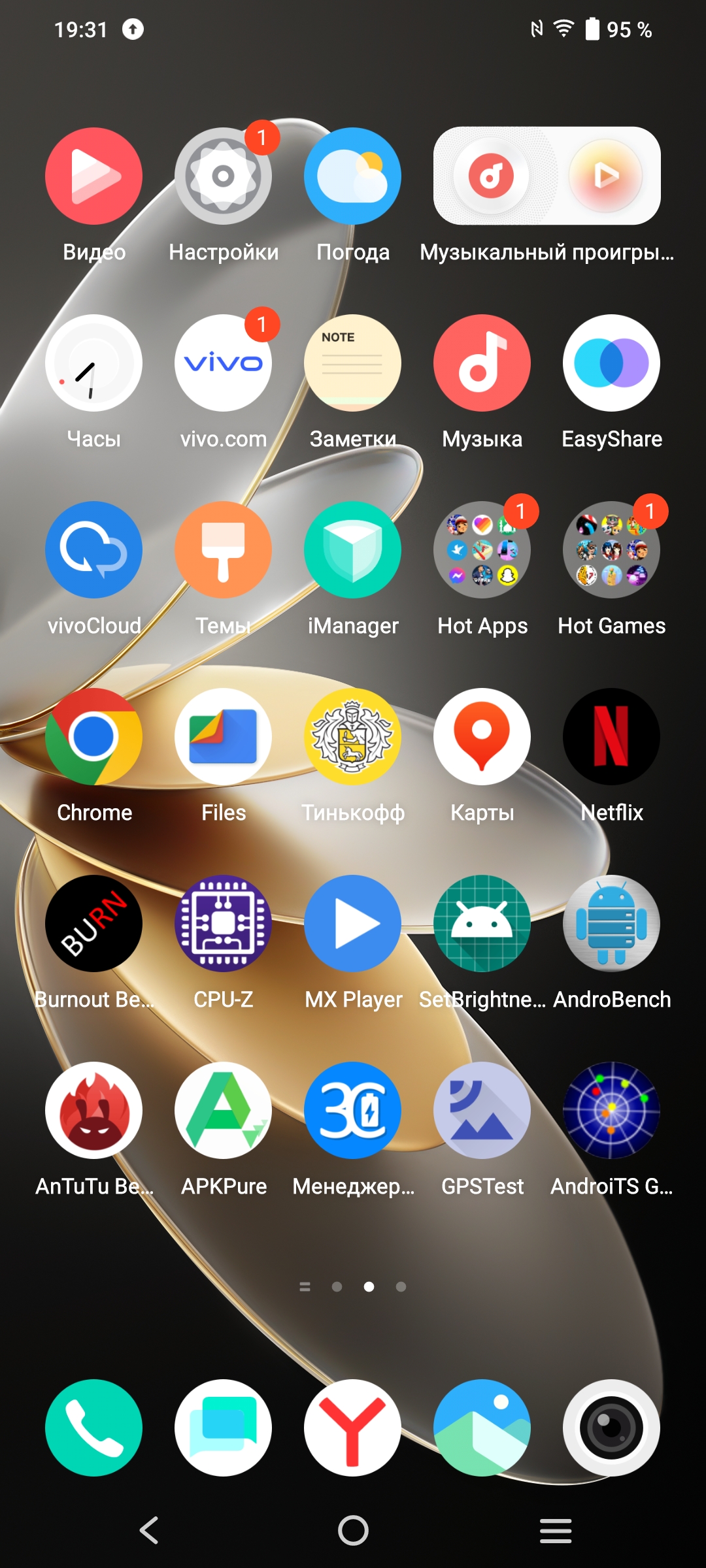The image size is (706, 1568).
Task: Launch Chrome browser
Action: click(x=93, y=737)
